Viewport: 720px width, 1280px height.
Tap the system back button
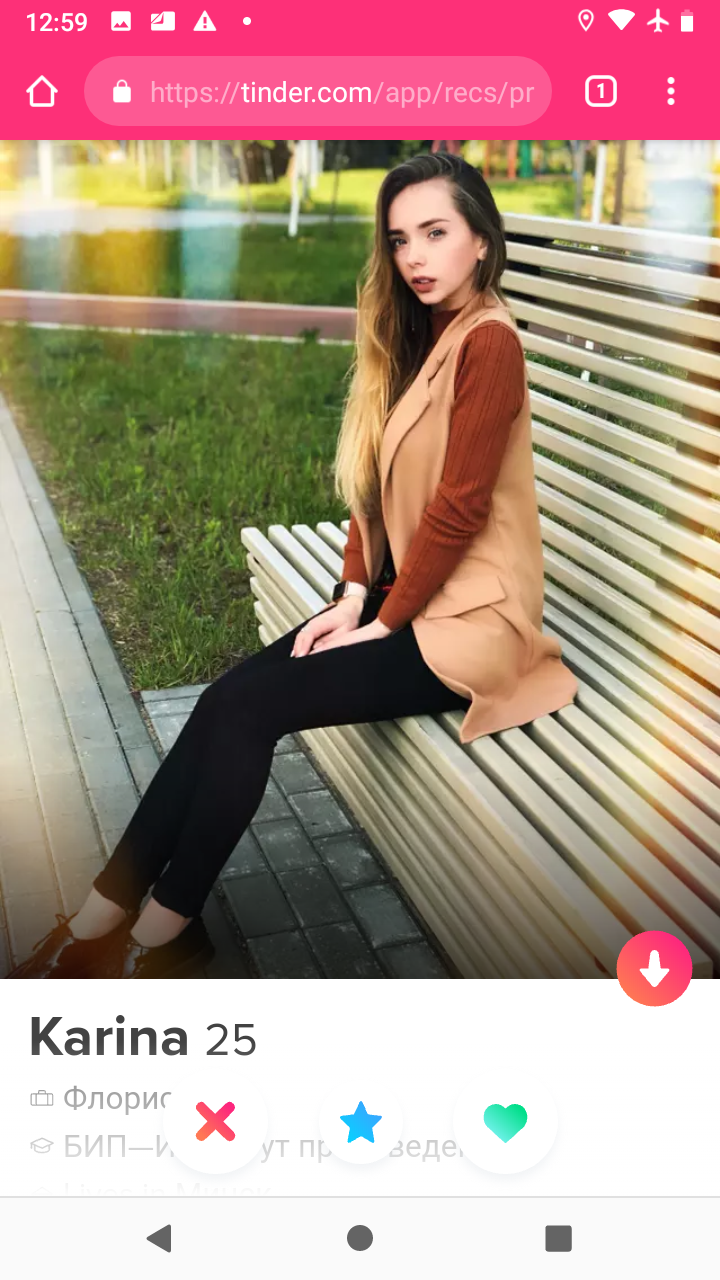coord(159,1238)
